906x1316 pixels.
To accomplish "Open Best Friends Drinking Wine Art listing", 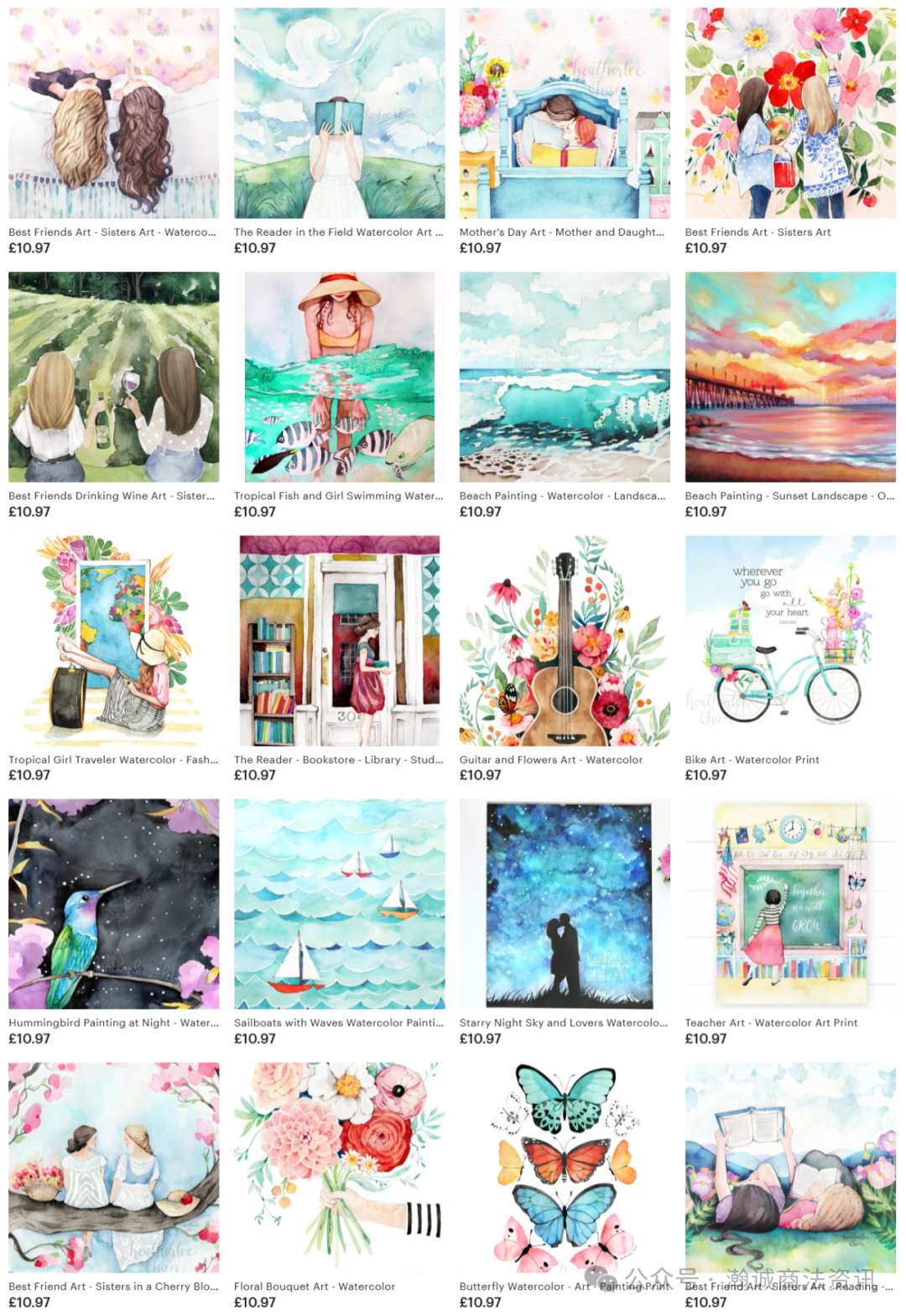I will coord(113,377).
